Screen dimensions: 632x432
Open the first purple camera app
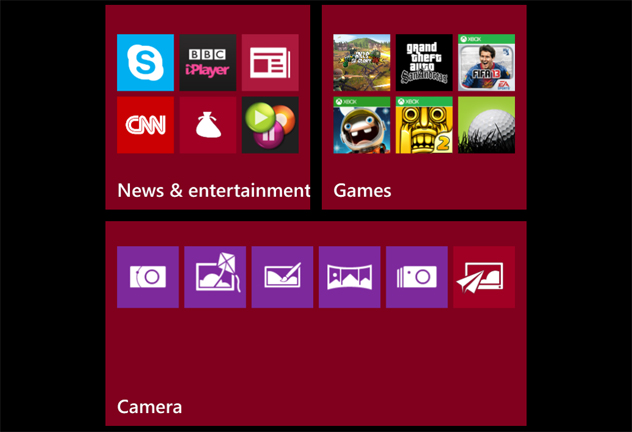click(148, 277)
